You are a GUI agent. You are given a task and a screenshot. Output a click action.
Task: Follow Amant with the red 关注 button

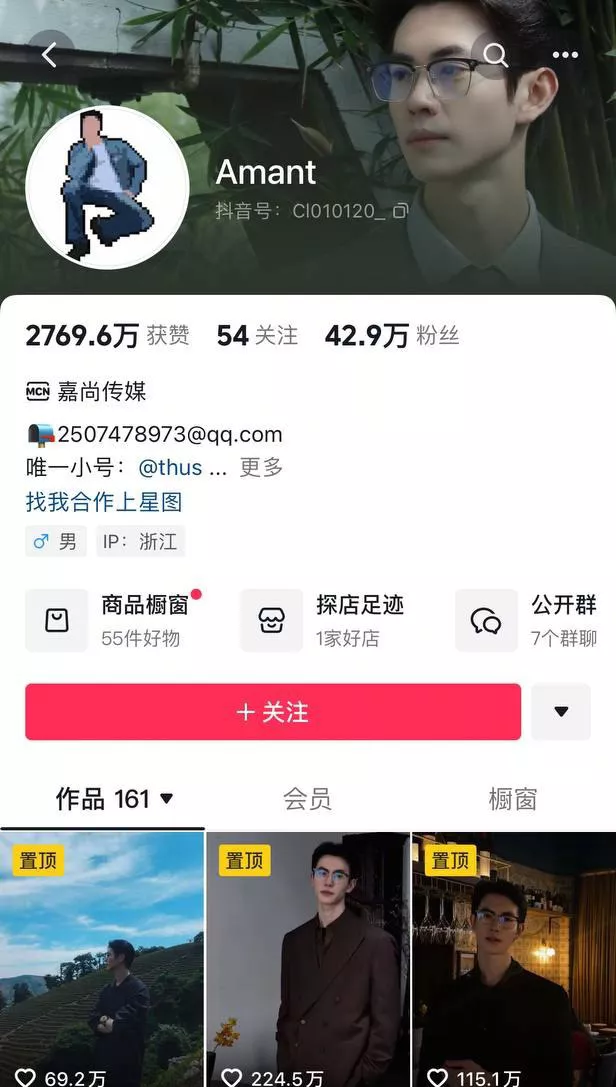[x=273, y=712]
